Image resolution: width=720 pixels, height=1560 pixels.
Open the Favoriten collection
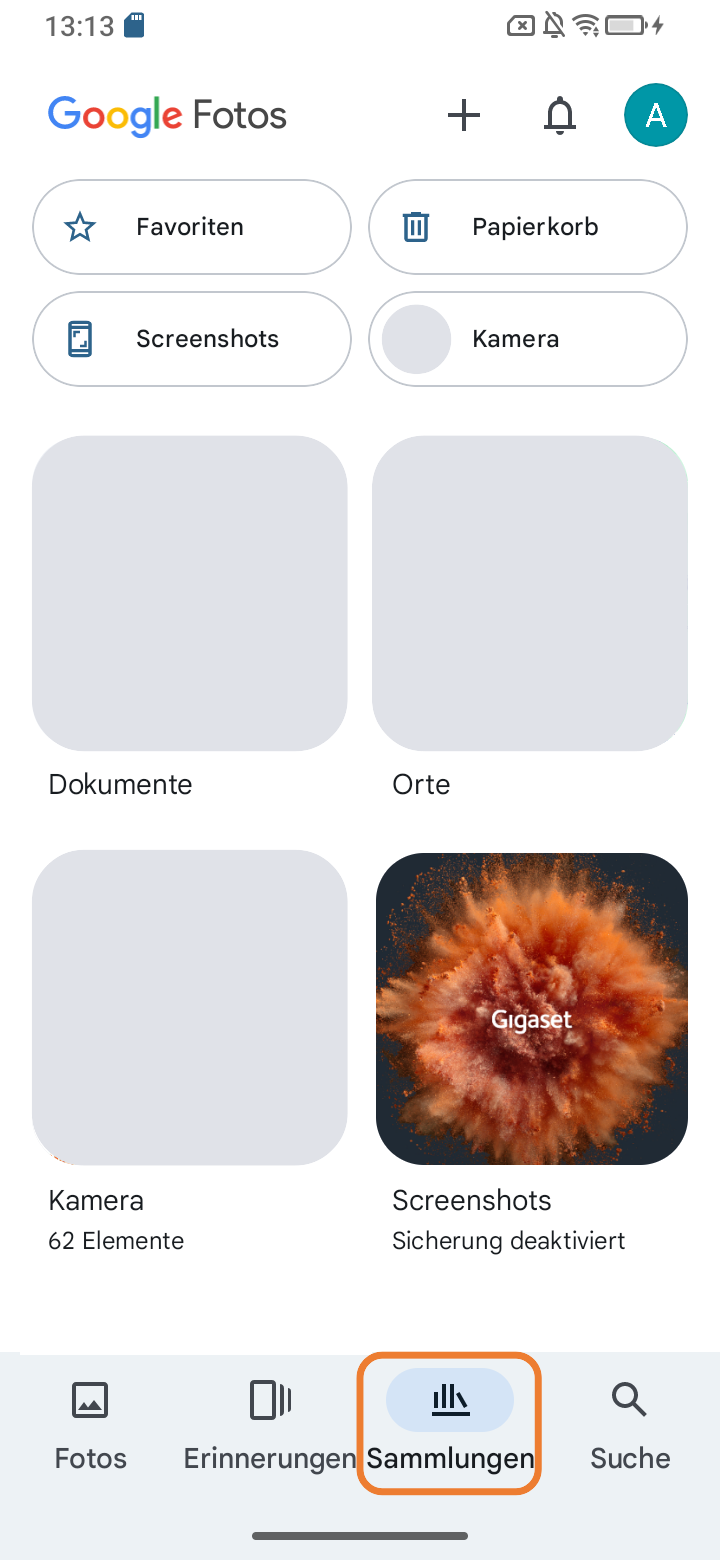[x=190, y=226]
